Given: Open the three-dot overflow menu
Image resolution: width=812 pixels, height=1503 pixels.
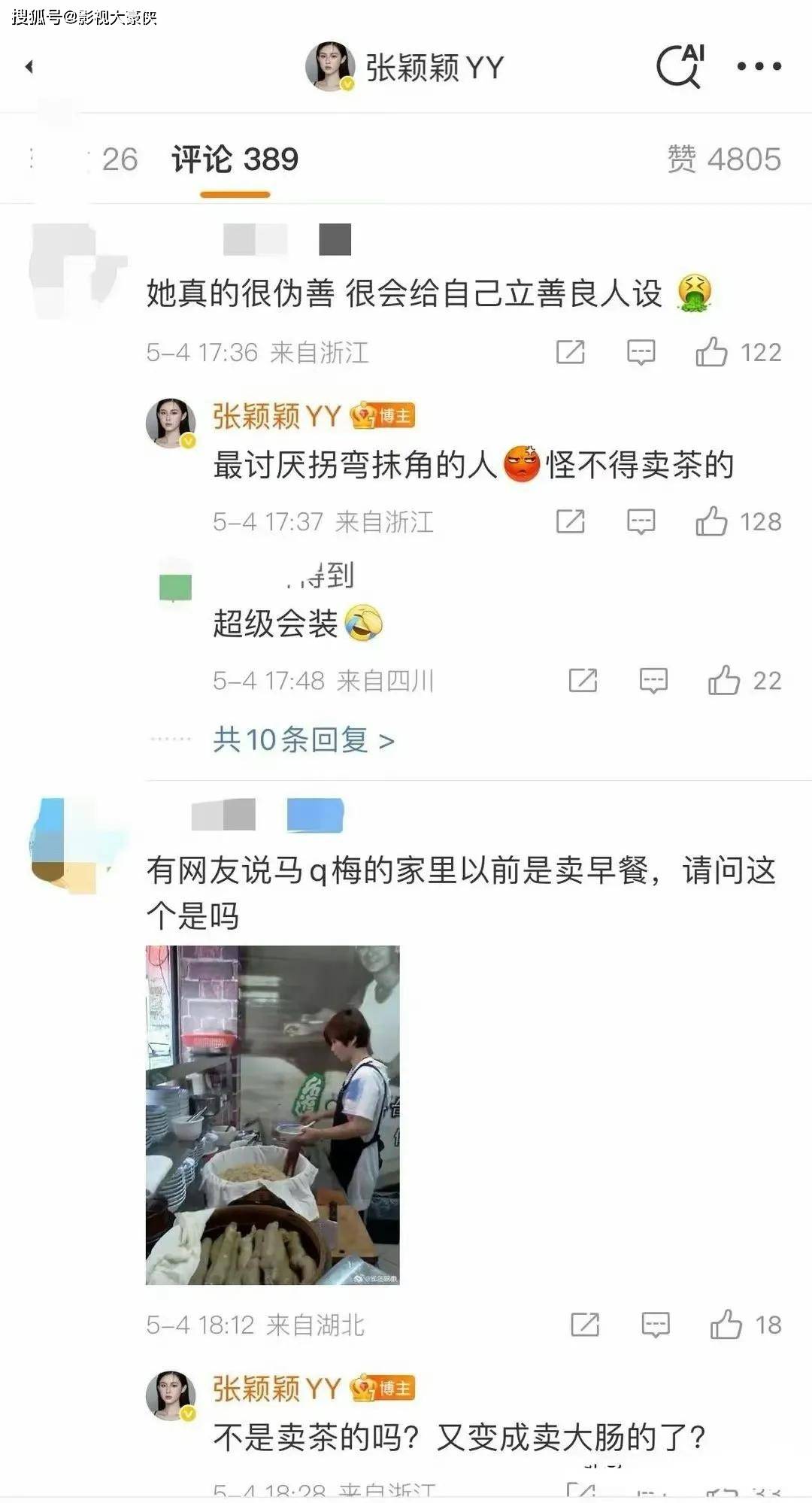Looking at the screenshot, I should coord(759,66).
